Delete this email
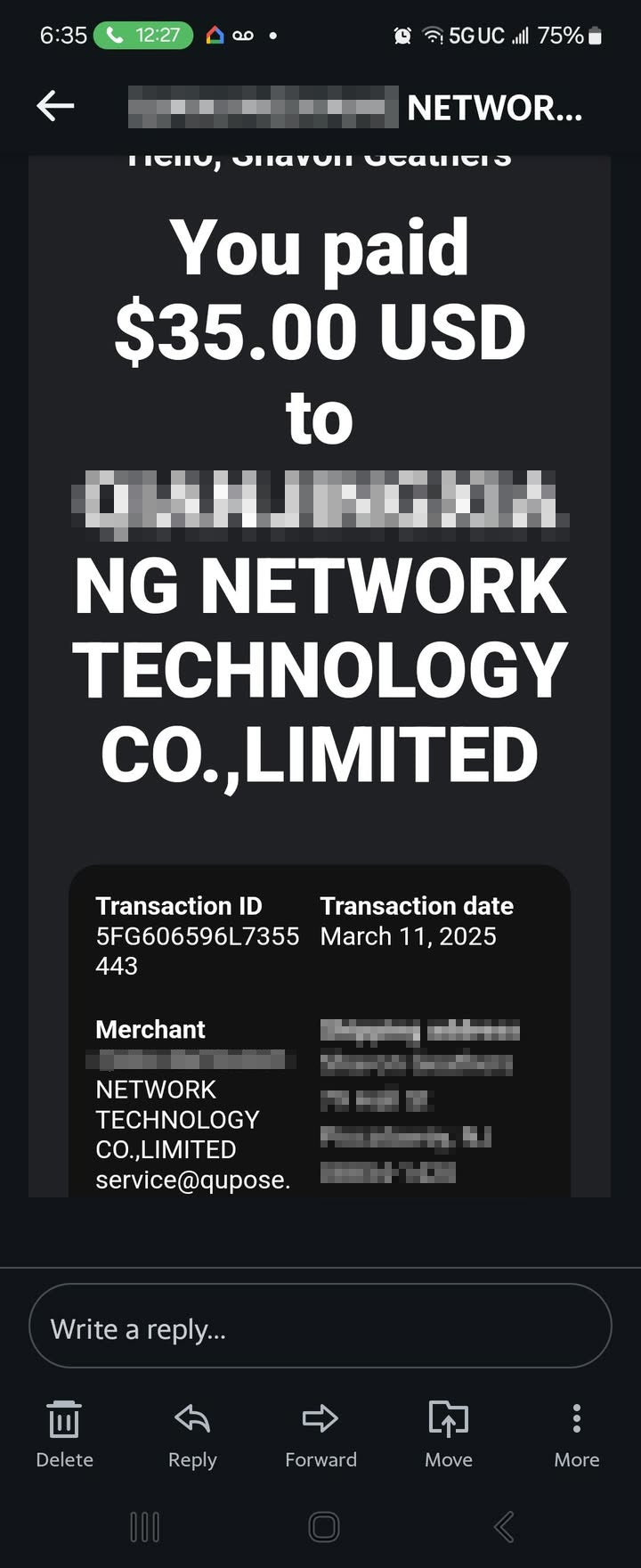 tap(64, 1433)
